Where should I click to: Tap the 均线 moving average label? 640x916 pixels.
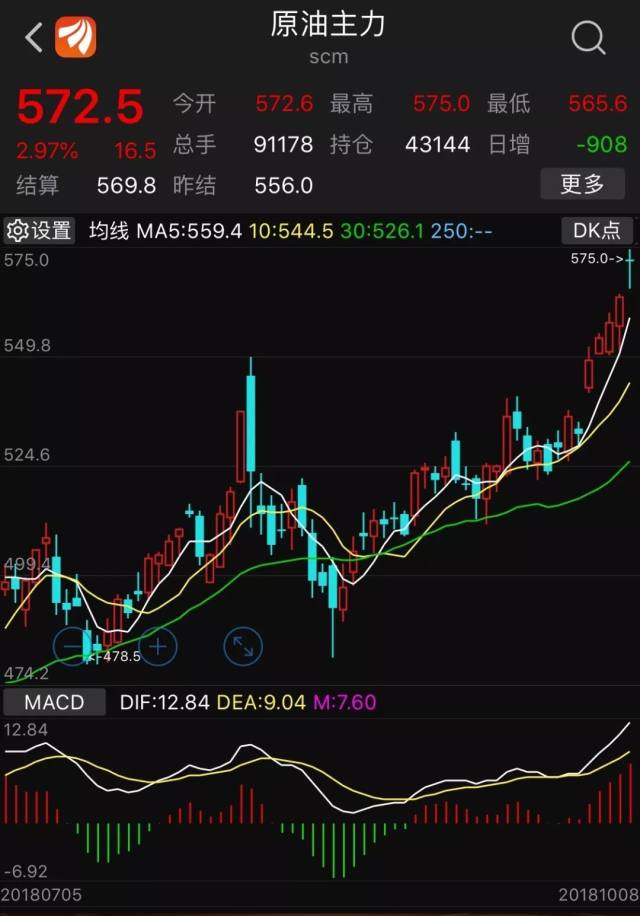click(x=109, y=231)
